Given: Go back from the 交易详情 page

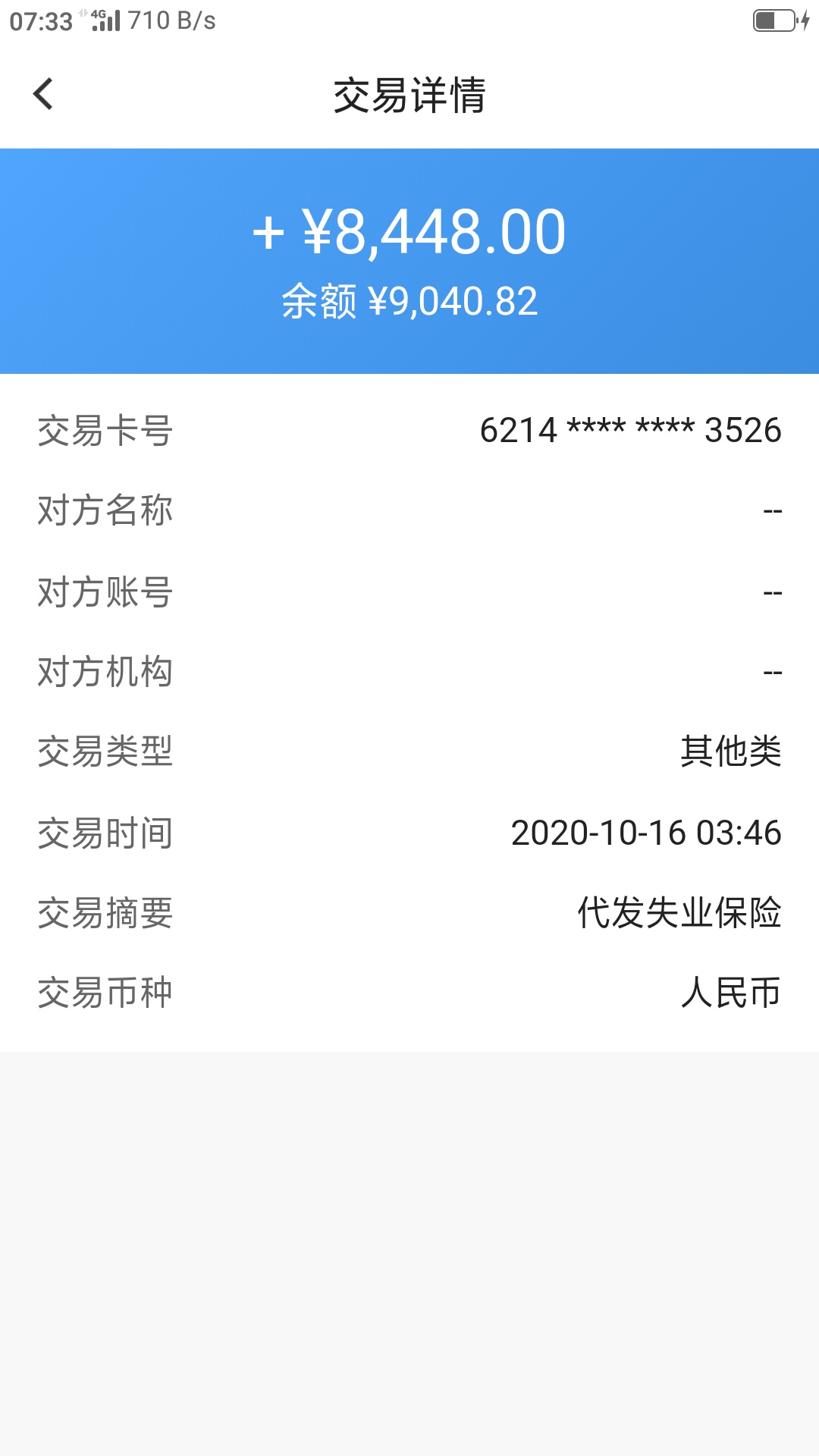Looking at the screenshot, I should (43, 94).
